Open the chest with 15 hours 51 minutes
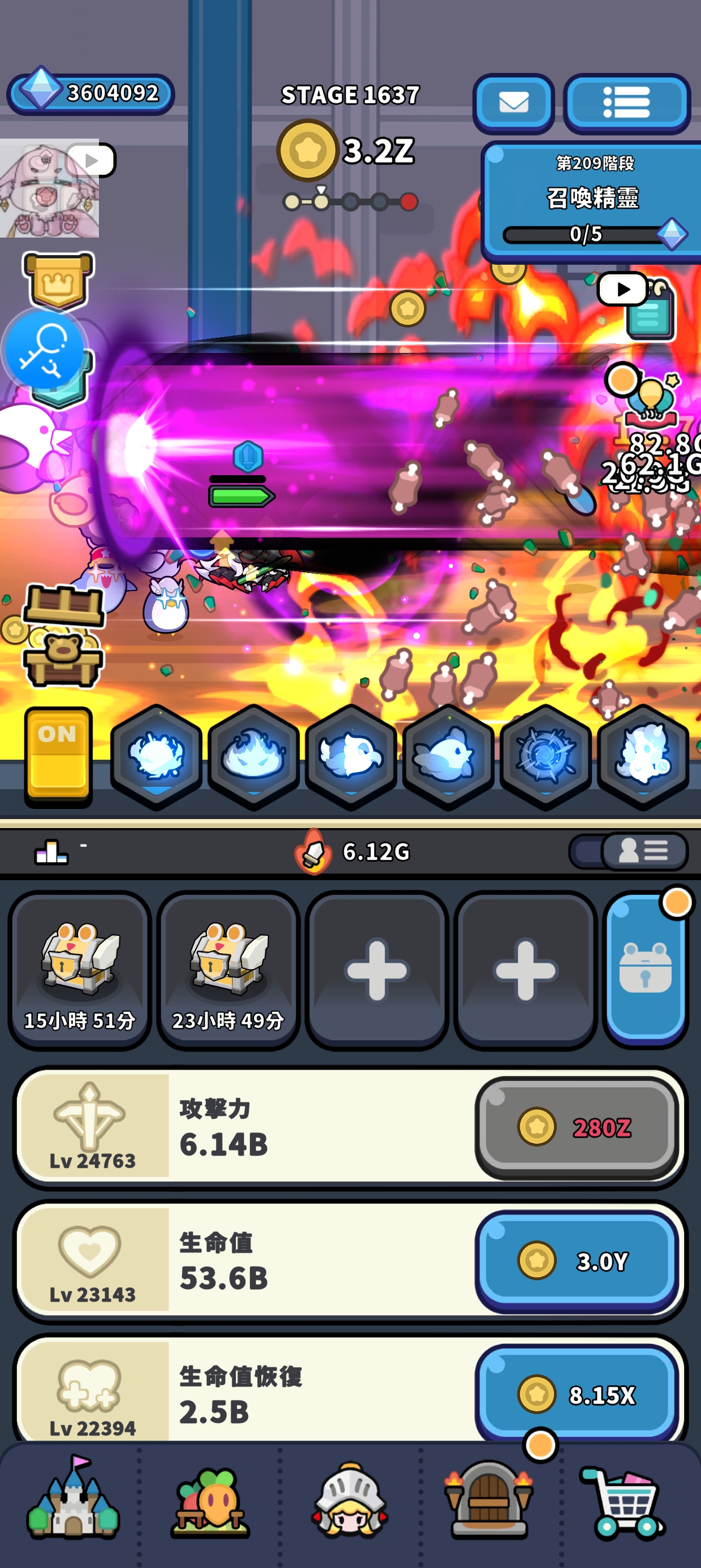 [79, 971]
